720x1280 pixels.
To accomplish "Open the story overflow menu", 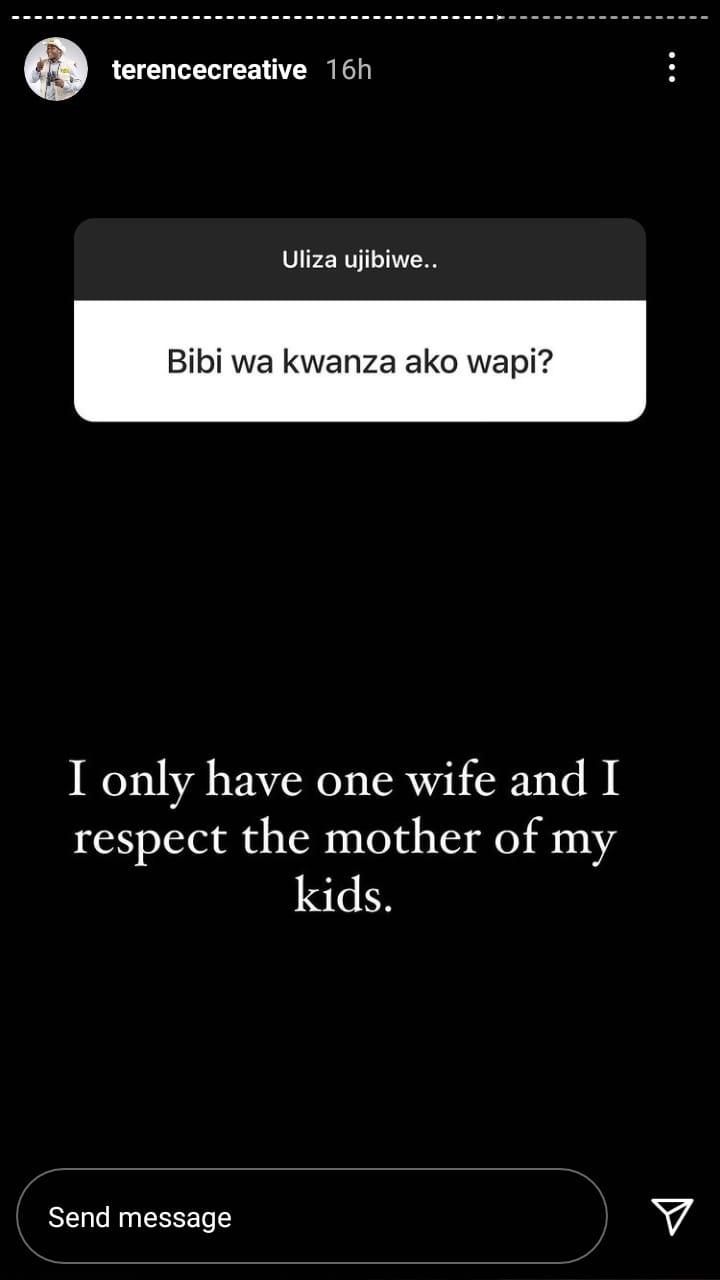I will coord(671,67).
